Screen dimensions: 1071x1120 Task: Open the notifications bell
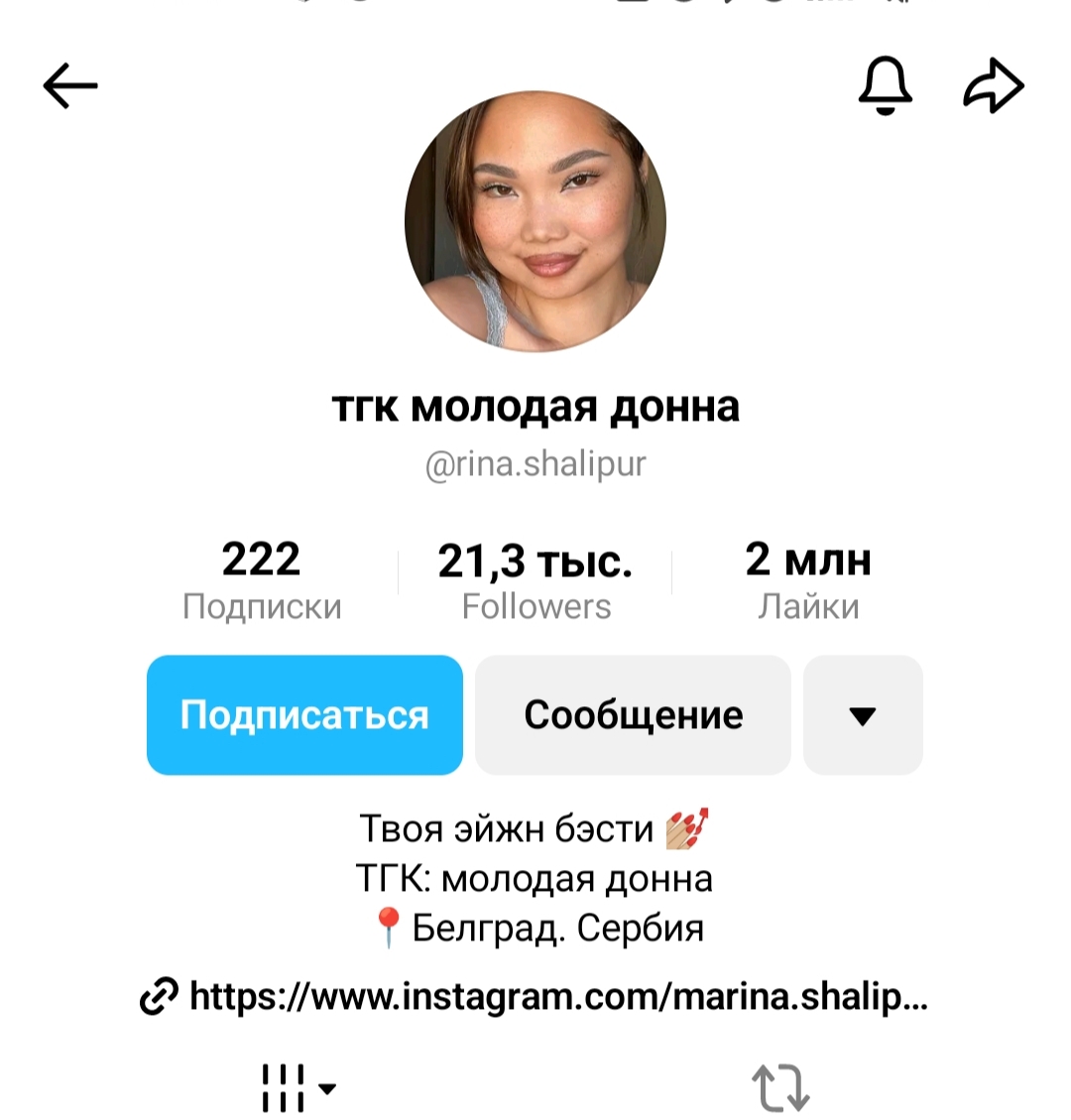(x=884, y=86)
